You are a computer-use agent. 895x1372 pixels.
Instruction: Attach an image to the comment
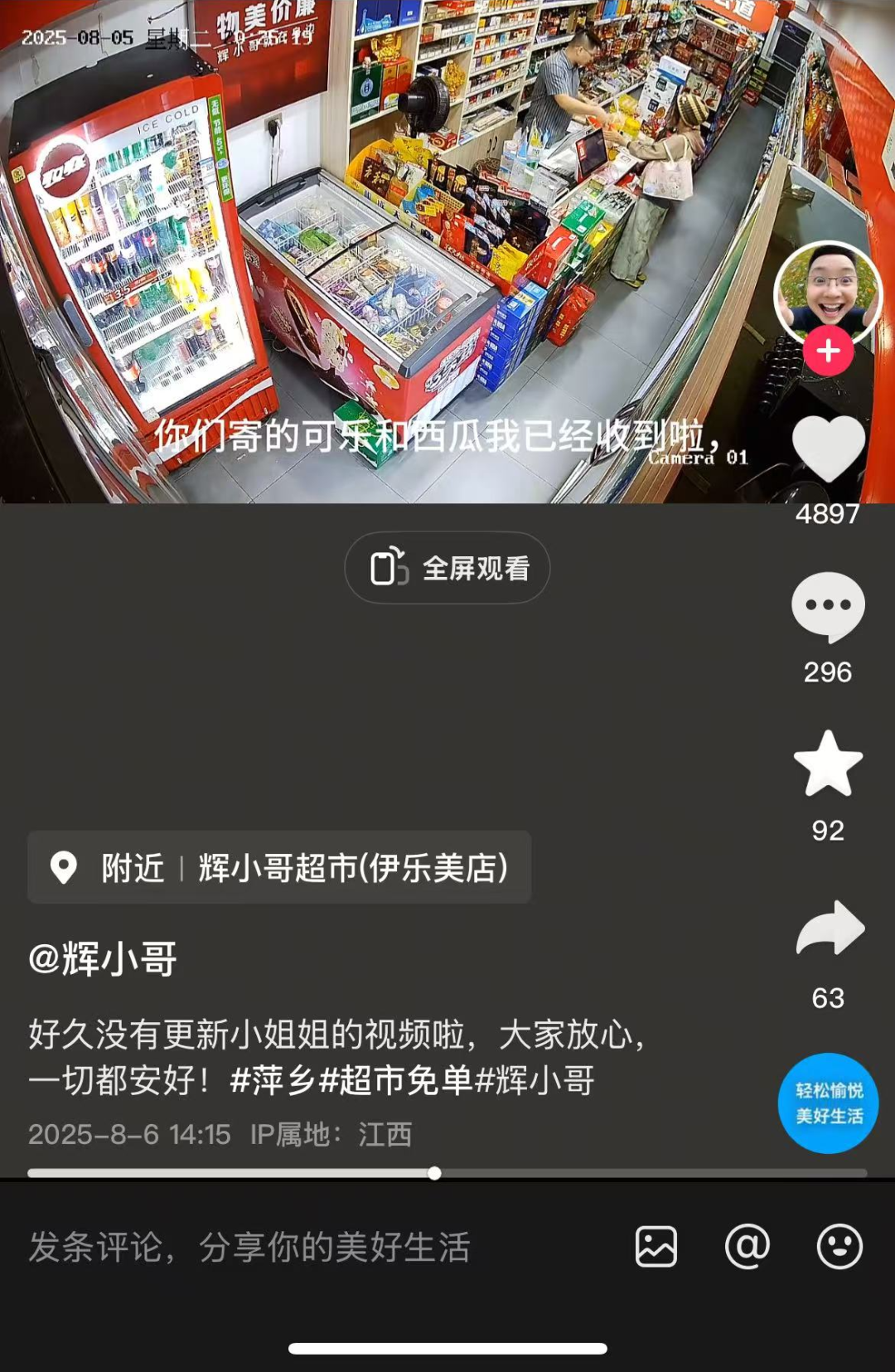point(656,1247)
